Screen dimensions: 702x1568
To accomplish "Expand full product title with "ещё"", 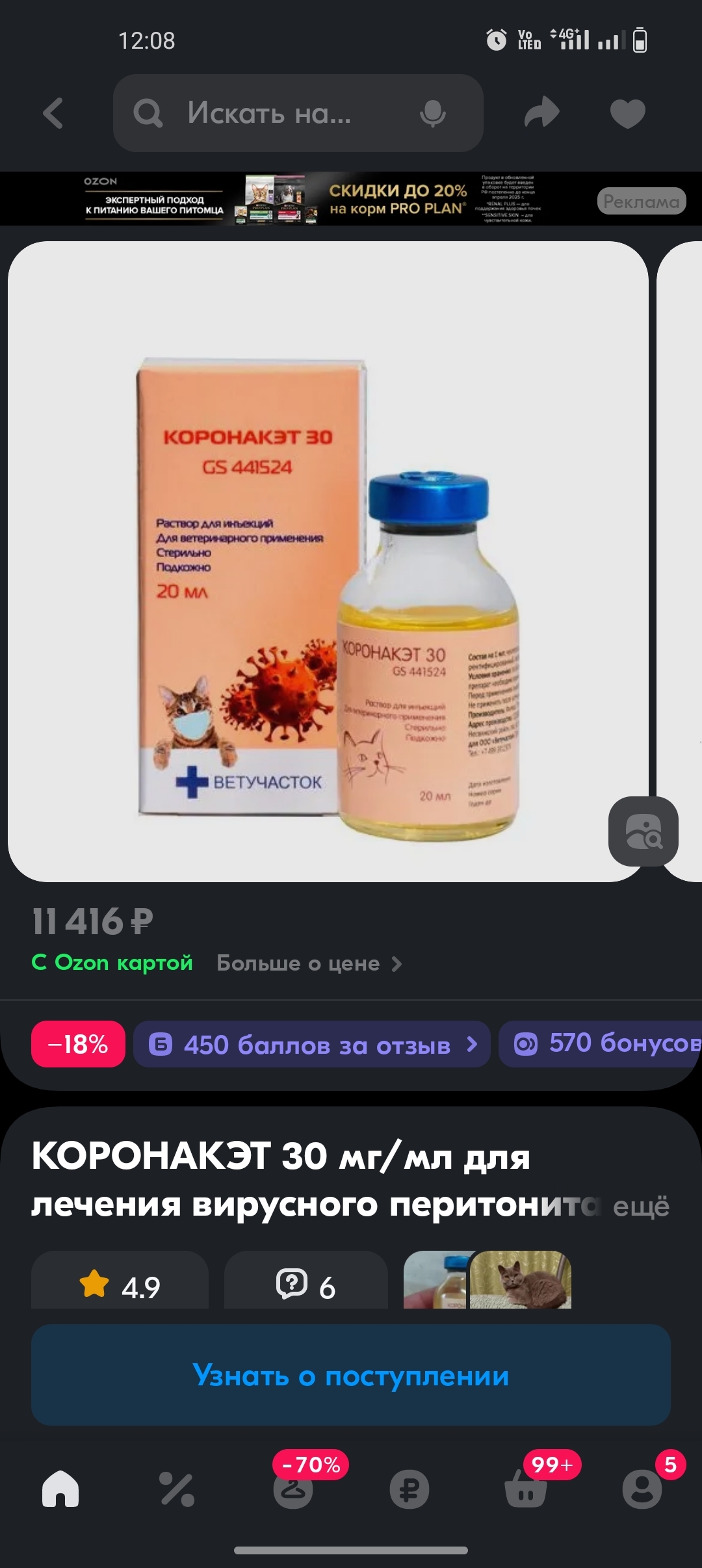I will point(641,1207).
